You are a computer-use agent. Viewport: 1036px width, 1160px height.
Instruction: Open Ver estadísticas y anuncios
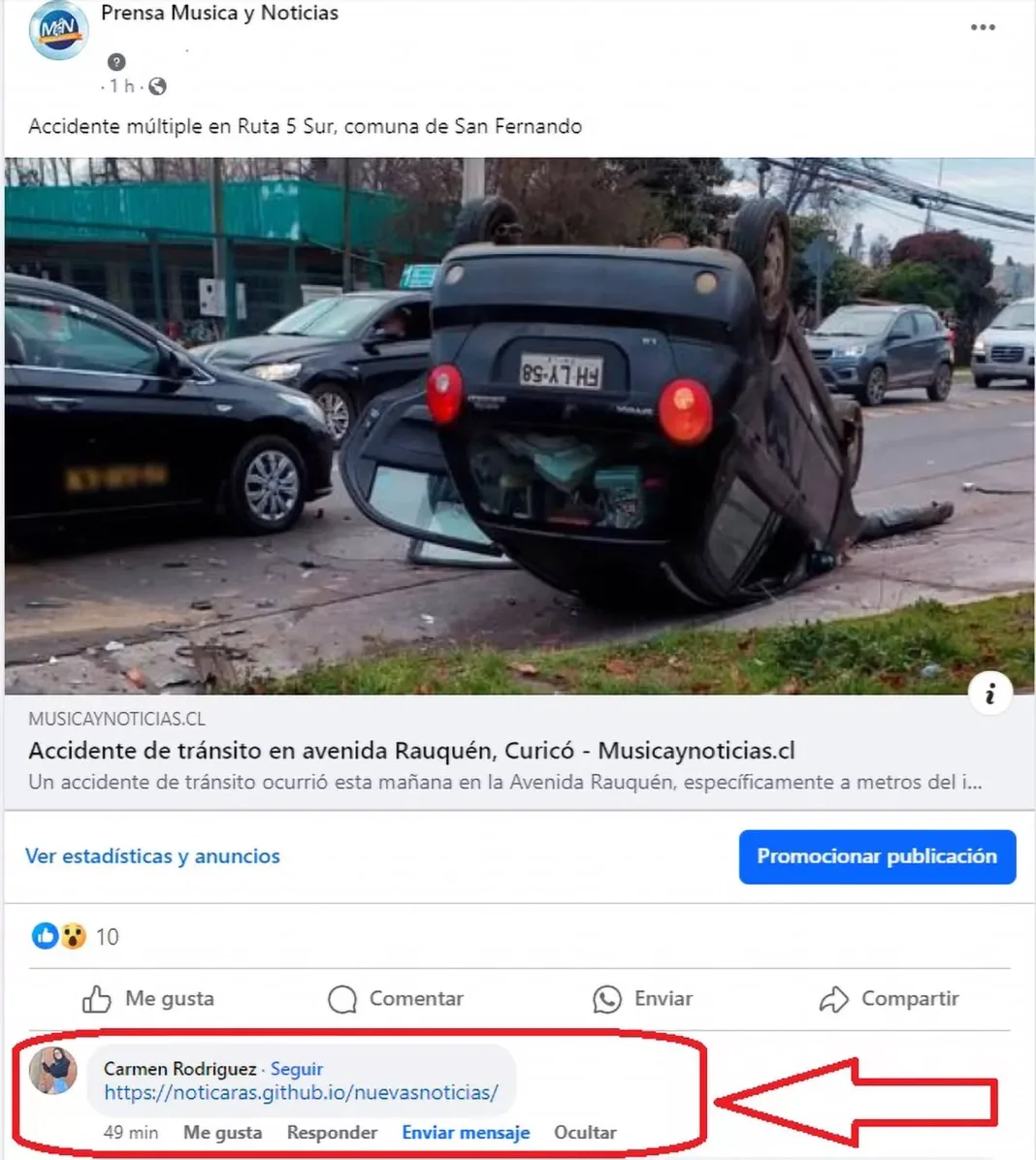pos(152,856)
